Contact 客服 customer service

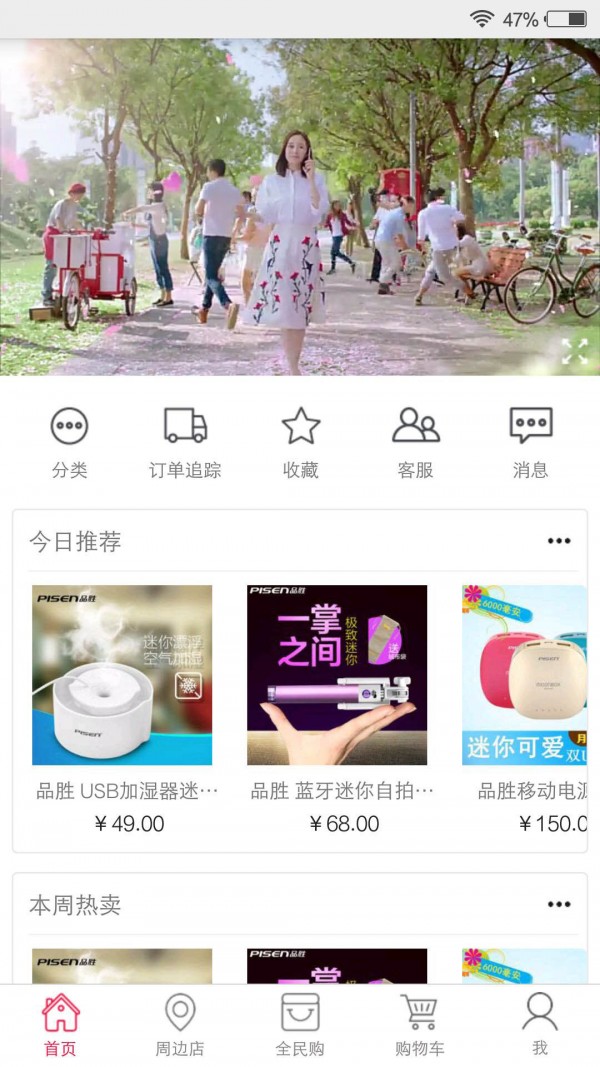(x=415, y=441)
